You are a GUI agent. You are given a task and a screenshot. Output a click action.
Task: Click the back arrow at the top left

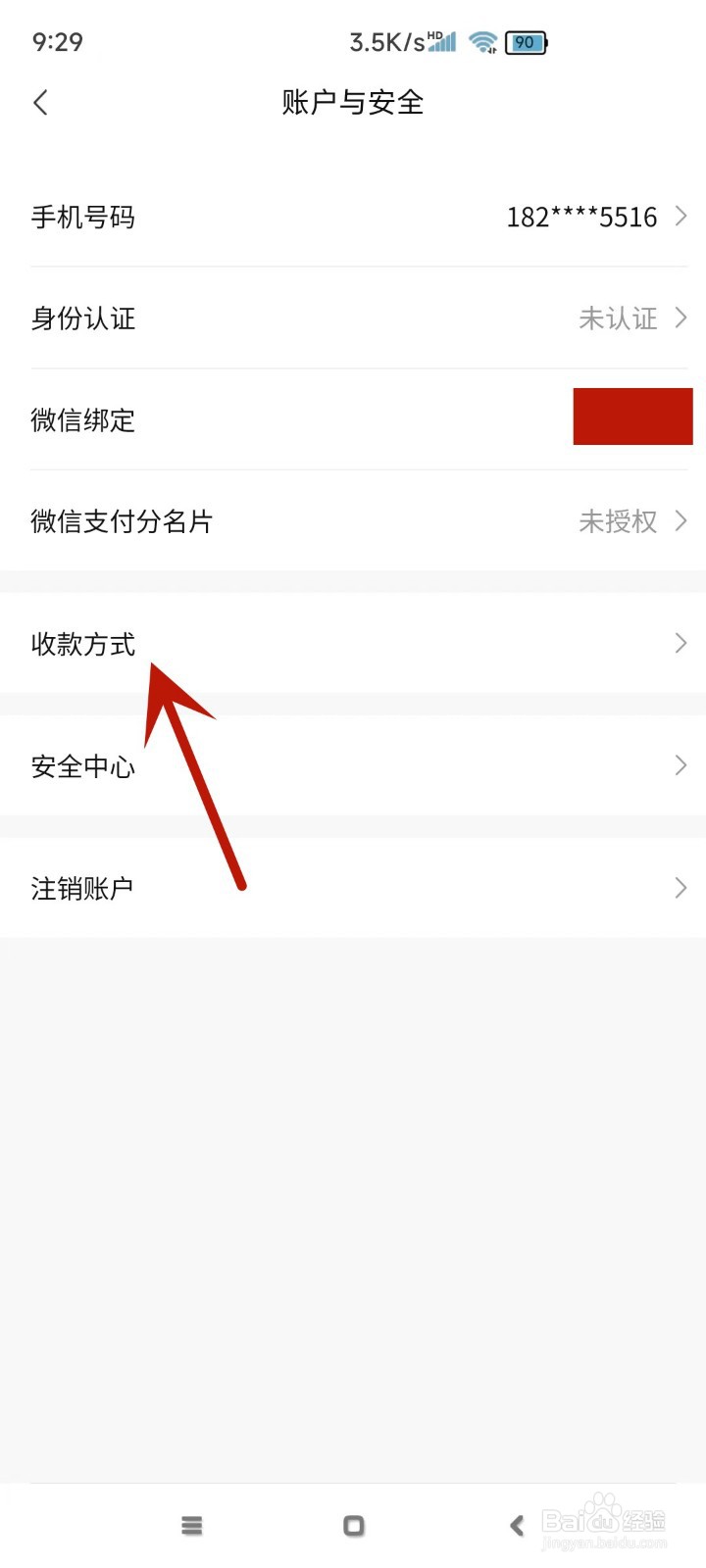[x=39, y=102]
